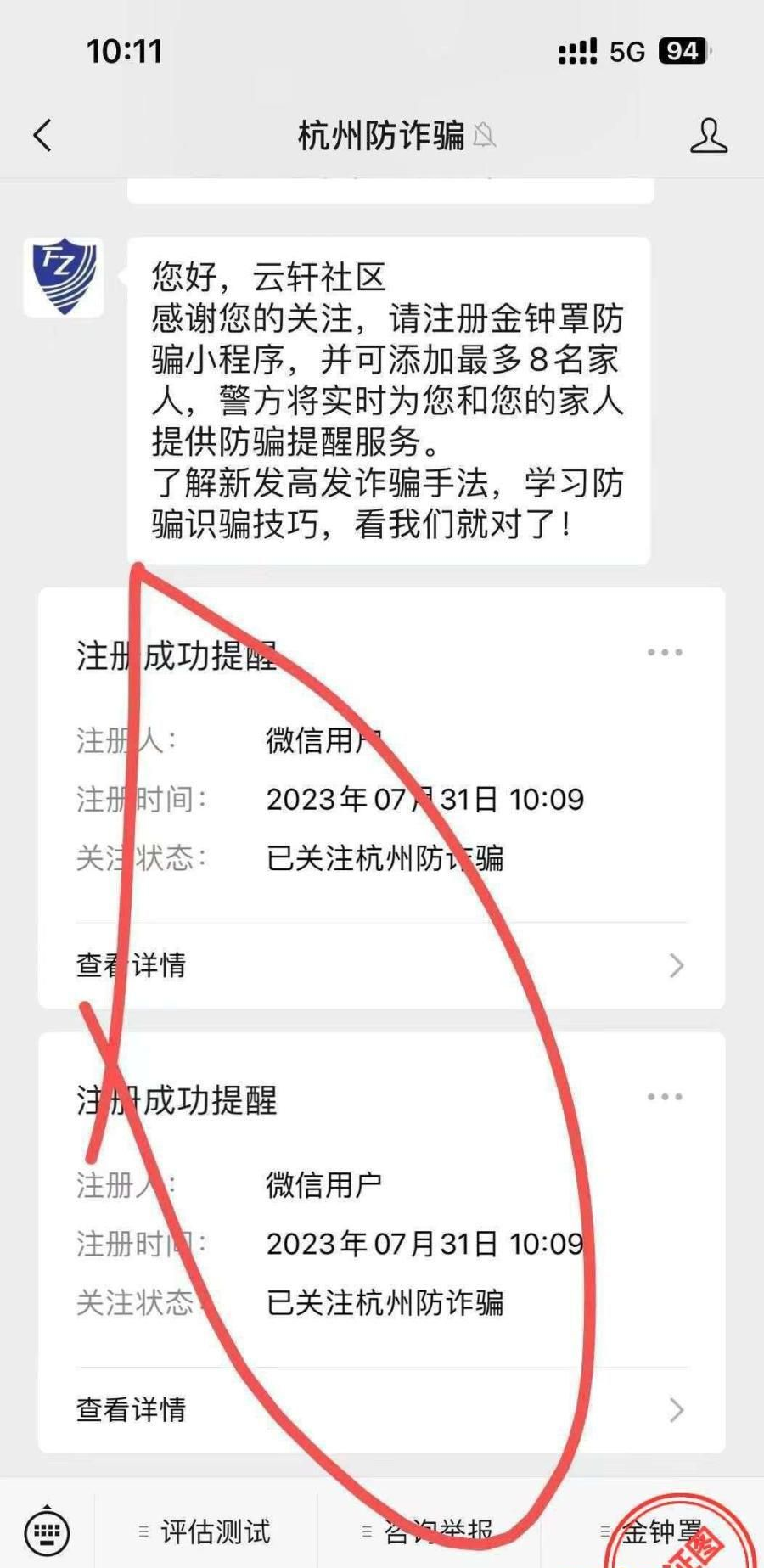
Task: Switch to keyboard input mode
Action: 48,1531
